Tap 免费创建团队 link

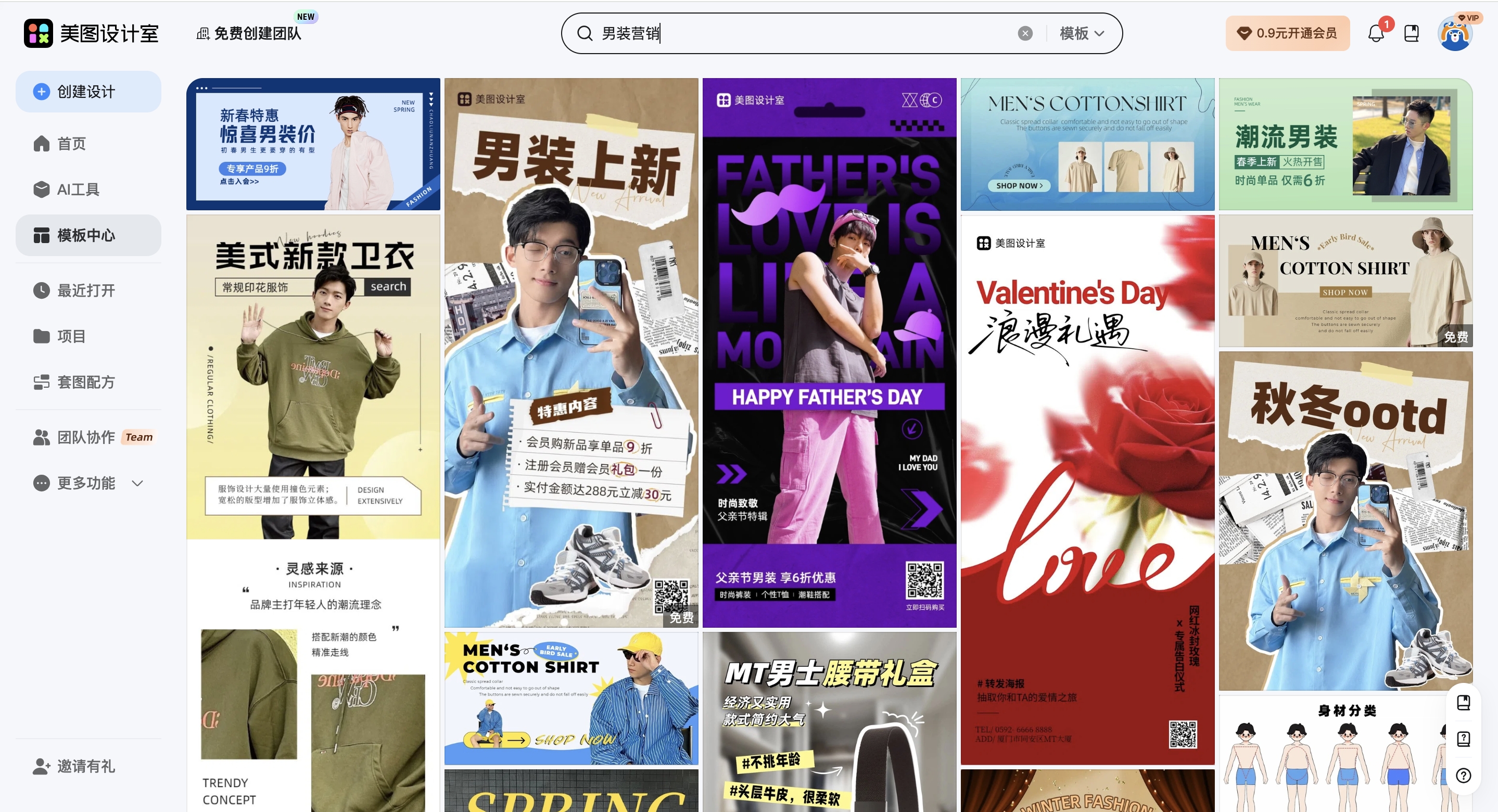coord(250,34)
